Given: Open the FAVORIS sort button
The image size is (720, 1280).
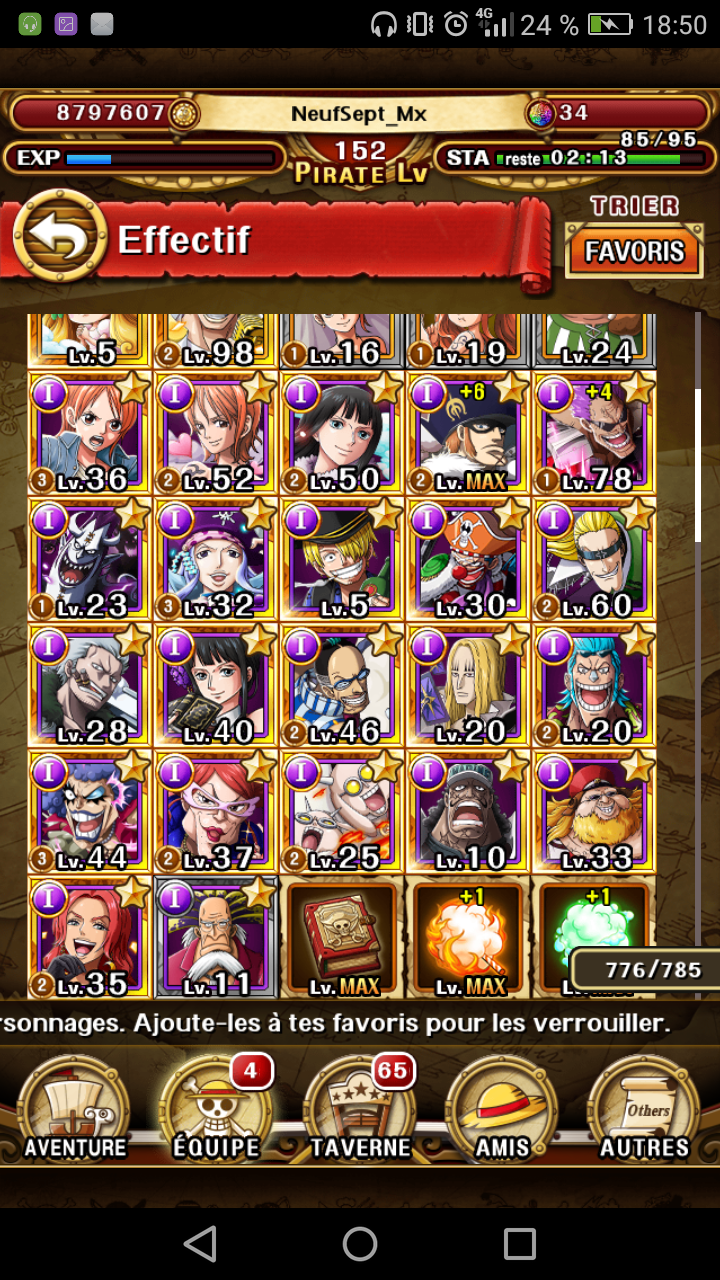Looking at the screenshot, I should point(634,251).
